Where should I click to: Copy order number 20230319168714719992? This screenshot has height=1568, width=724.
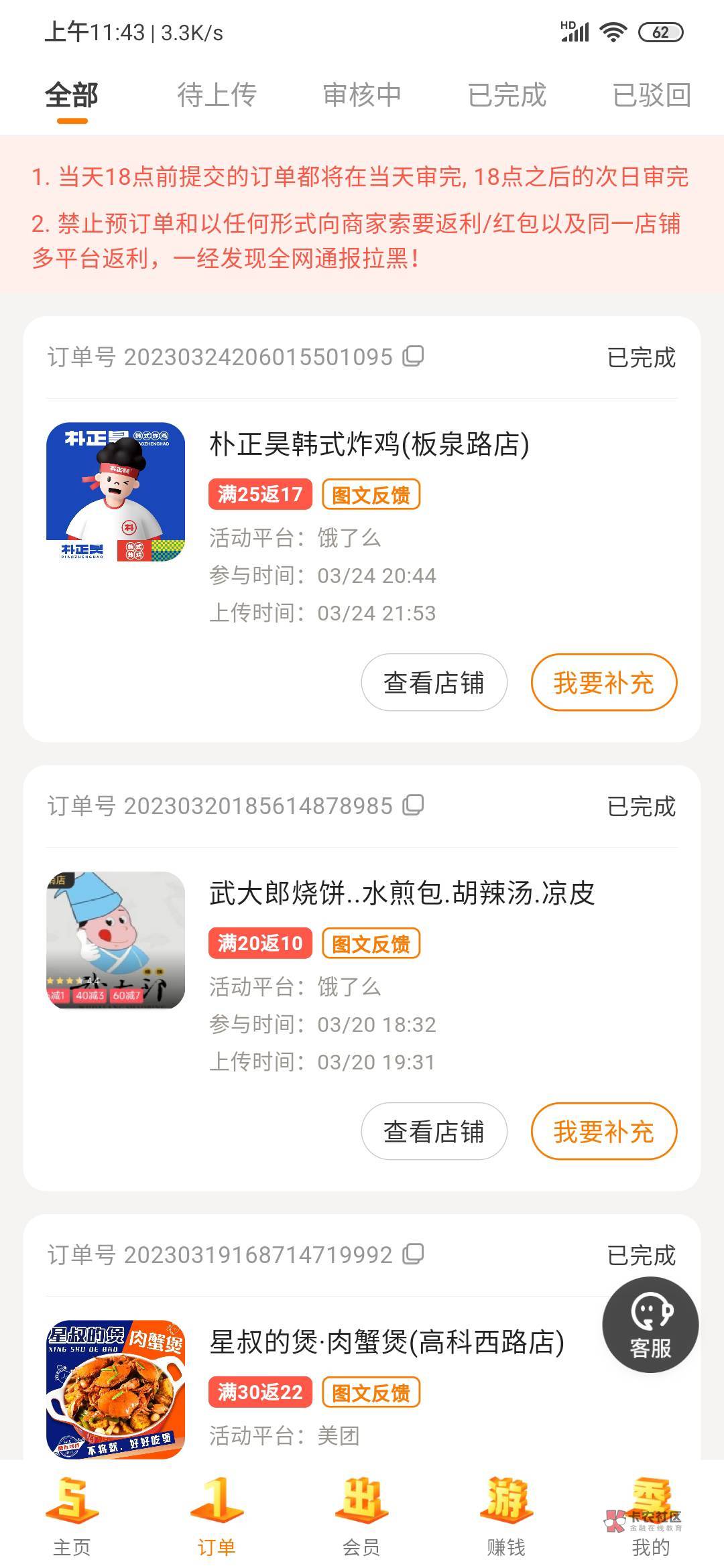[413, 1254]
